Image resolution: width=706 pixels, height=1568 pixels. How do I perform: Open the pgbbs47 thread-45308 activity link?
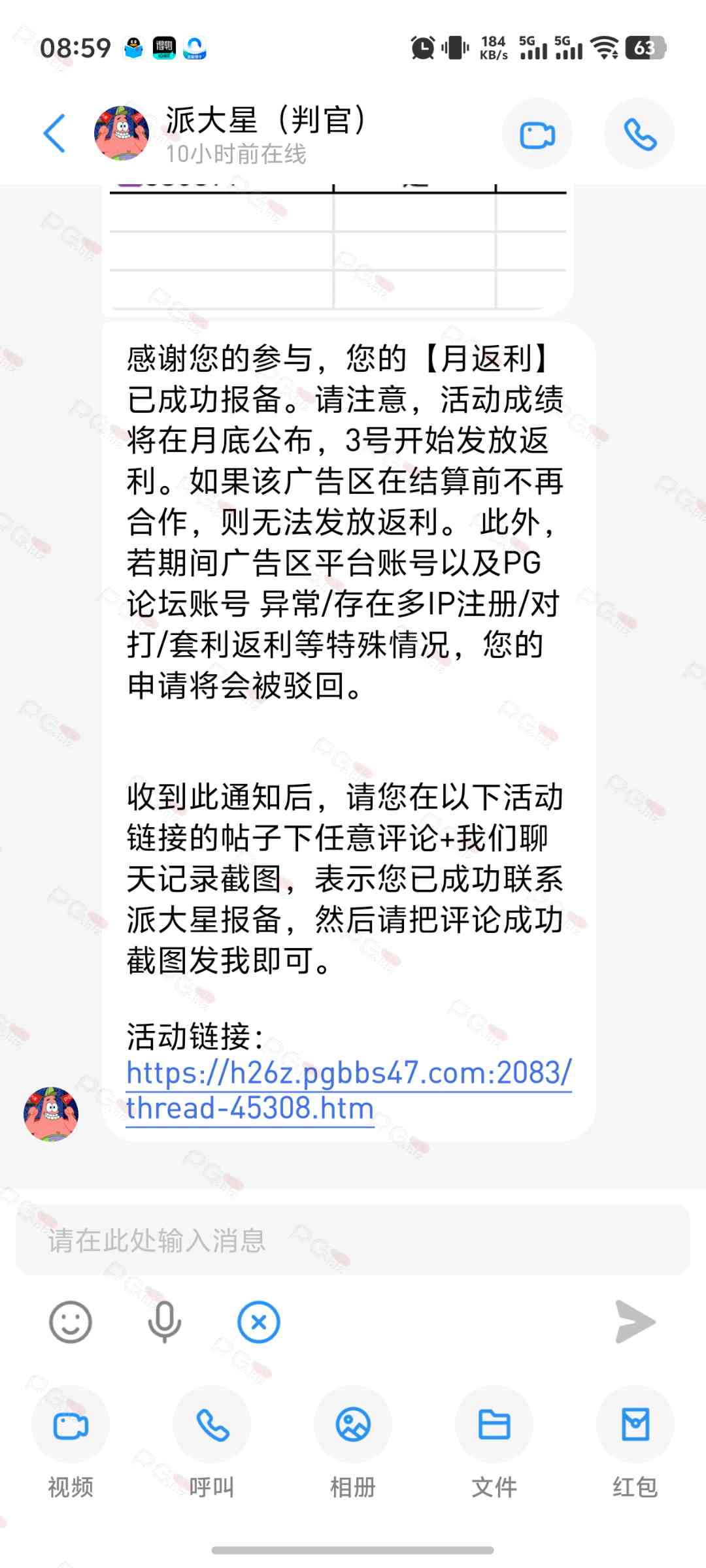348,1090
